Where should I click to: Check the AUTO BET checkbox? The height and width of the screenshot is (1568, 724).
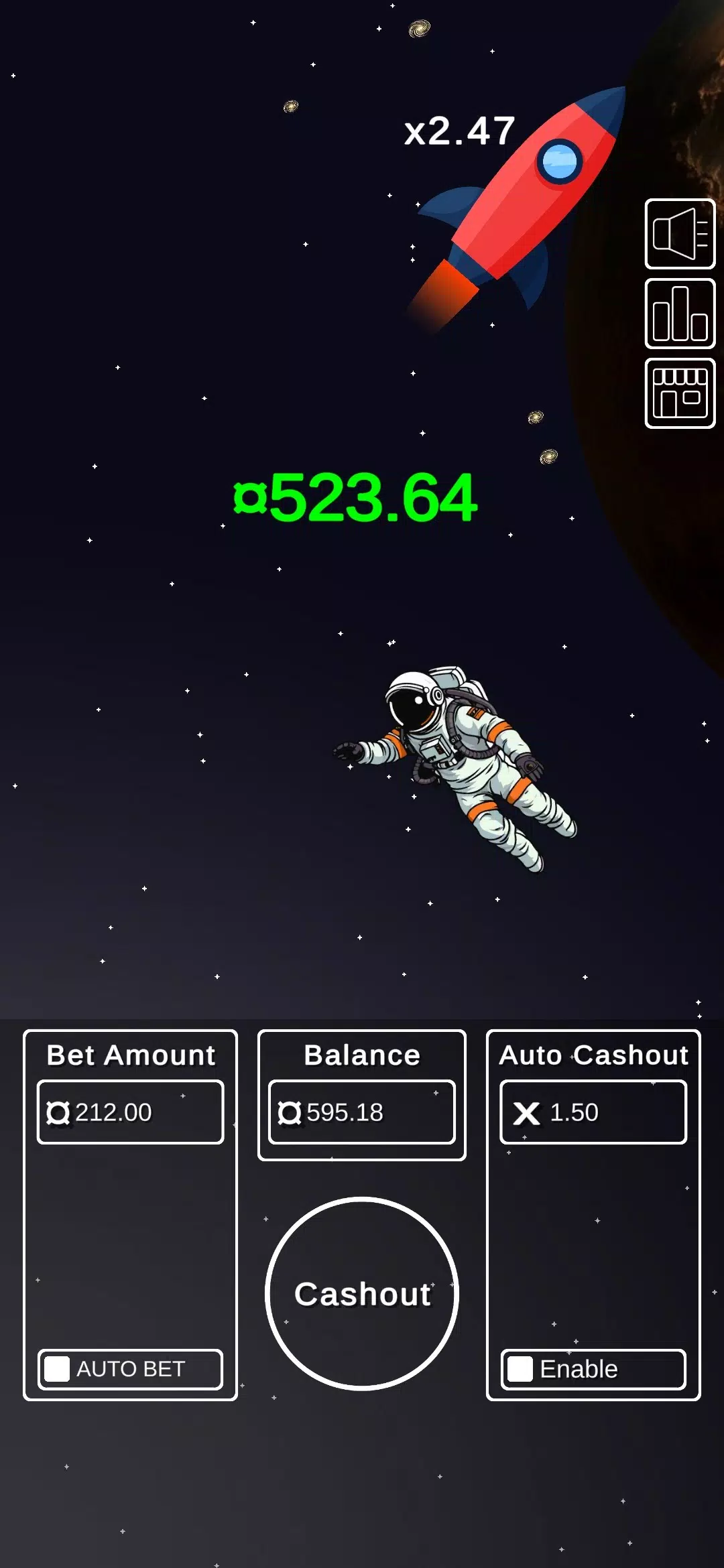pyautogui.click(x=58, y=1369)
